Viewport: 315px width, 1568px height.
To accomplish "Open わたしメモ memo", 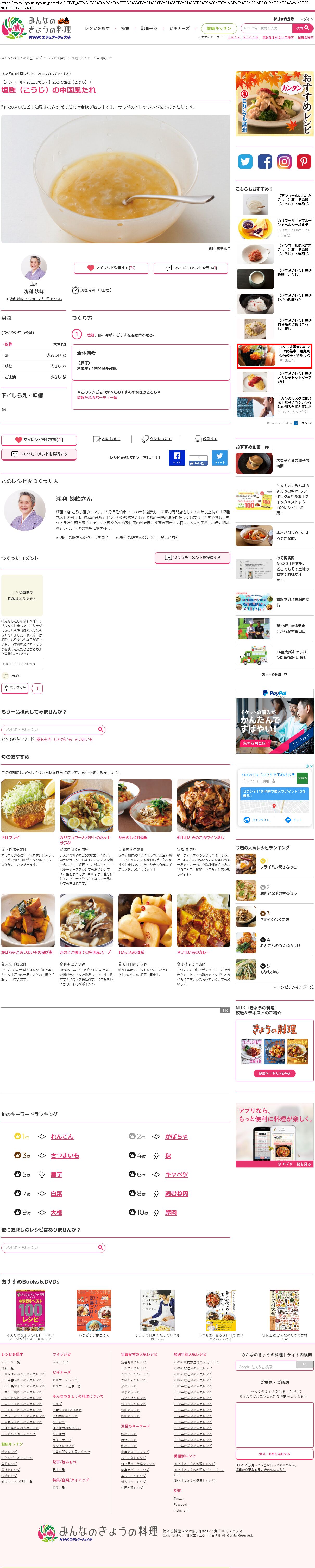I will point(107,439).
